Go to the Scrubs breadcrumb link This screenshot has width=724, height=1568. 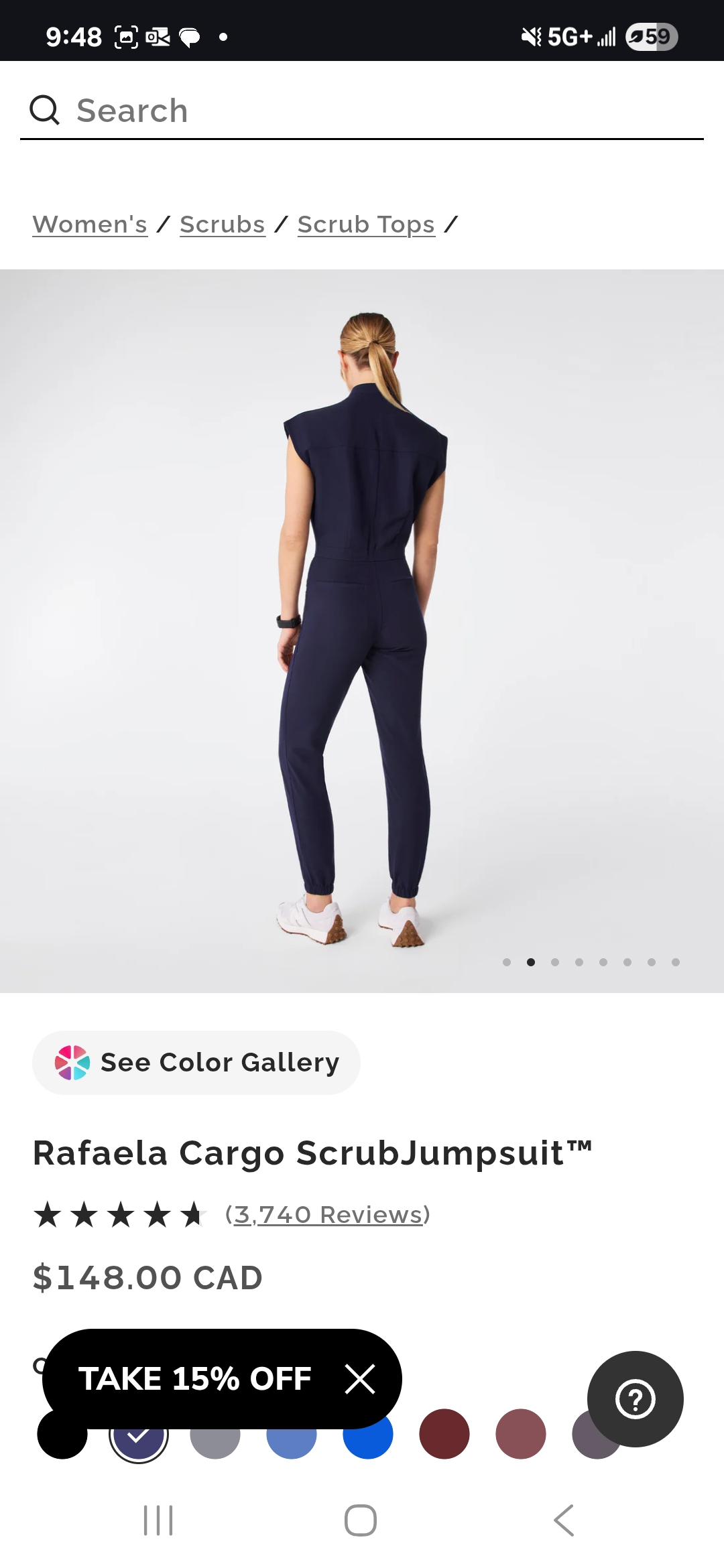(x=223, y=224)
